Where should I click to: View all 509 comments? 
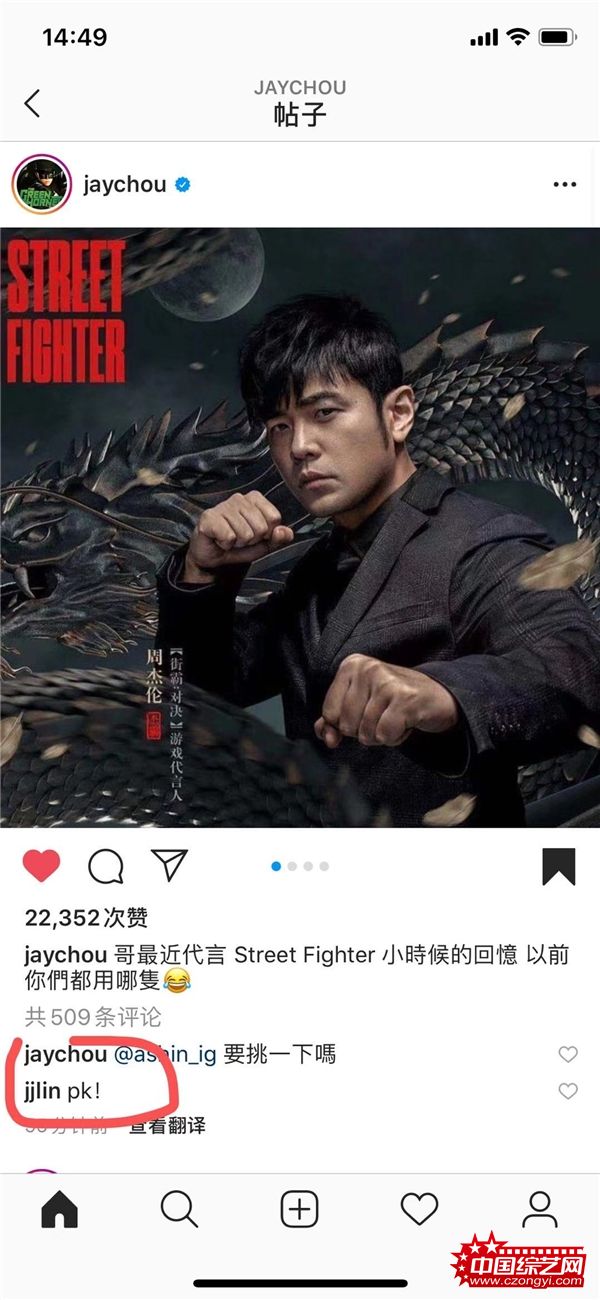[x=93, y=1017]
